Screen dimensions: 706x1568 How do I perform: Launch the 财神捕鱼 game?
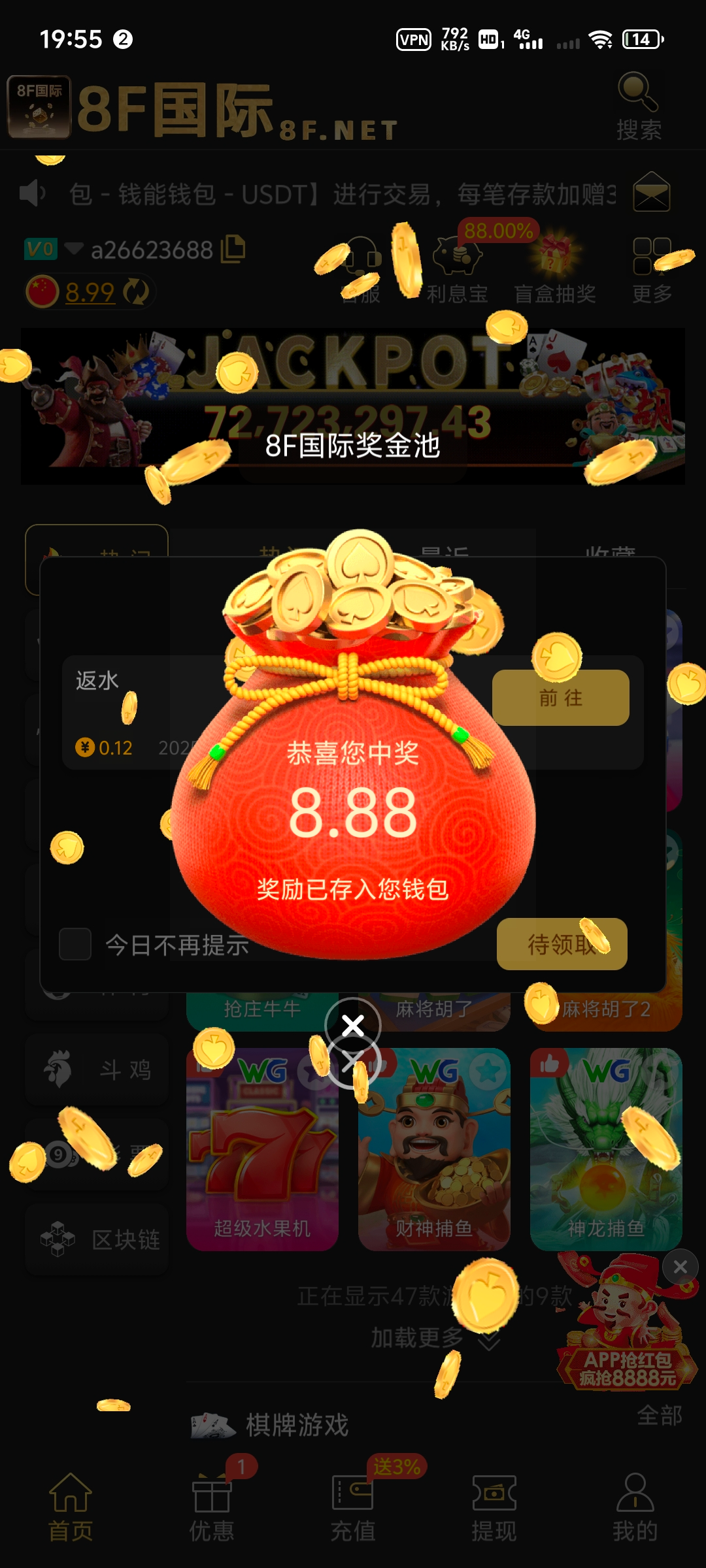[x=434, y=1150]
